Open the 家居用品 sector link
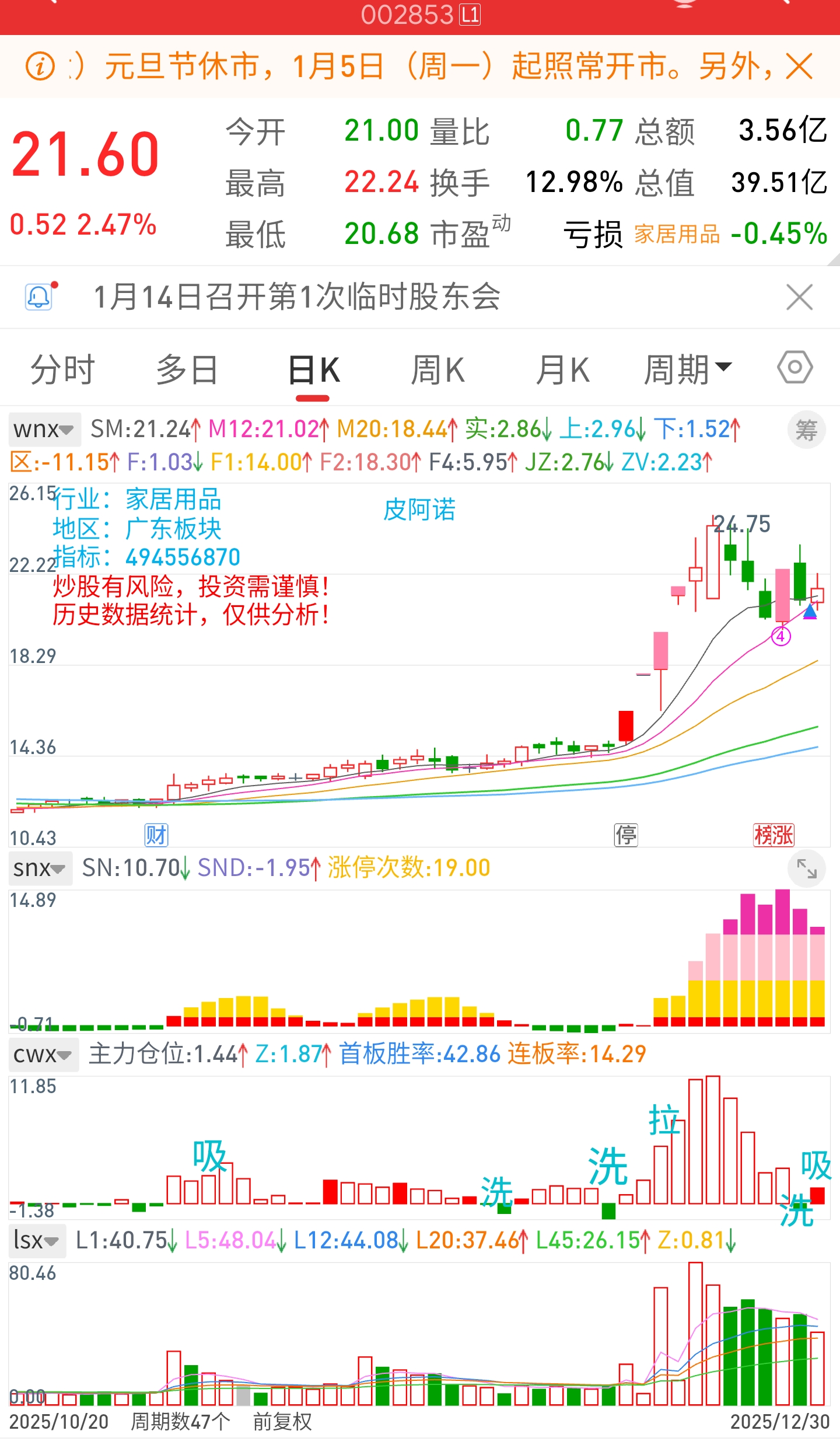 (x=677, y=234)
